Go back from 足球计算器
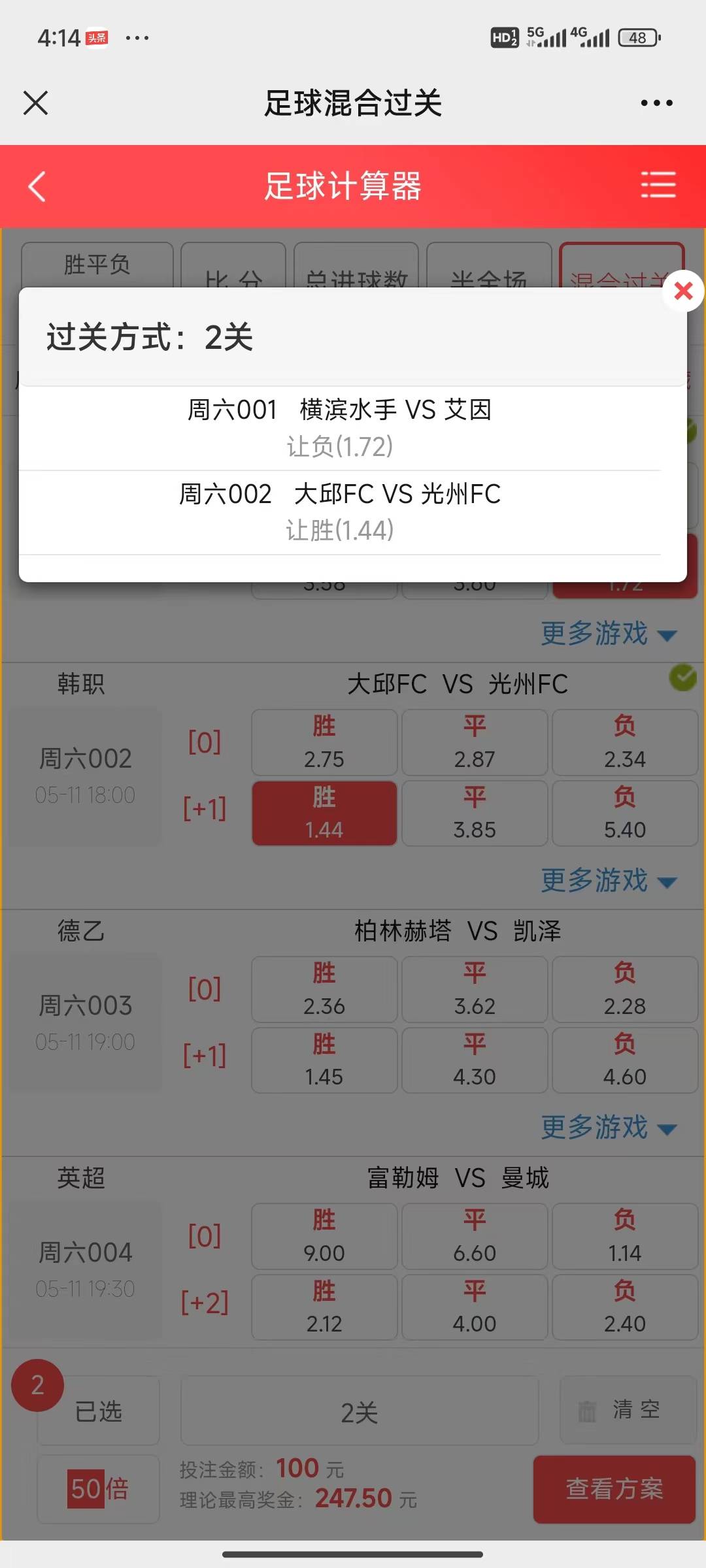Image resolution: width=706 pixels, height=1568 pixels. coord(38,187)
